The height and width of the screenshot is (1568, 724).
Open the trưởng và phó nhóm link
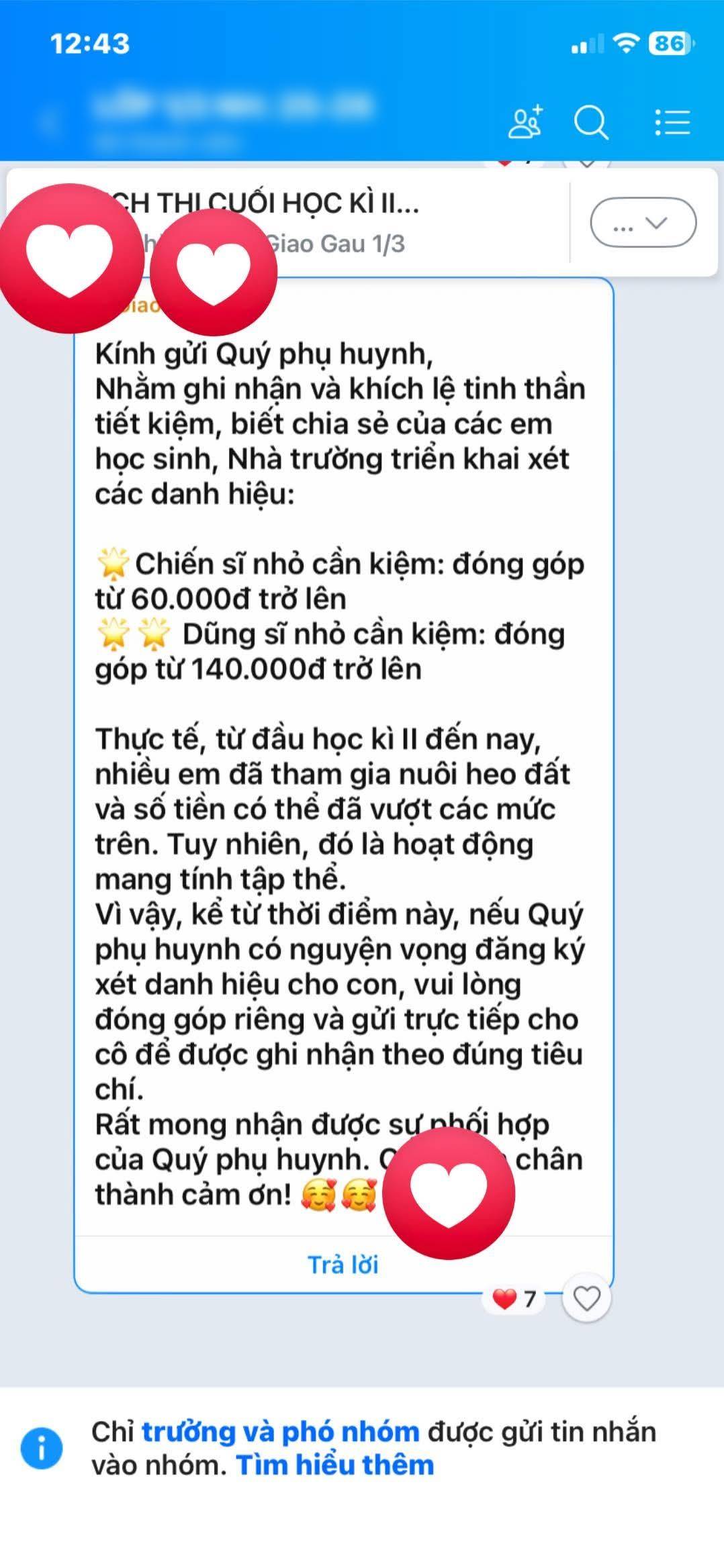(x=280, y=1432)
